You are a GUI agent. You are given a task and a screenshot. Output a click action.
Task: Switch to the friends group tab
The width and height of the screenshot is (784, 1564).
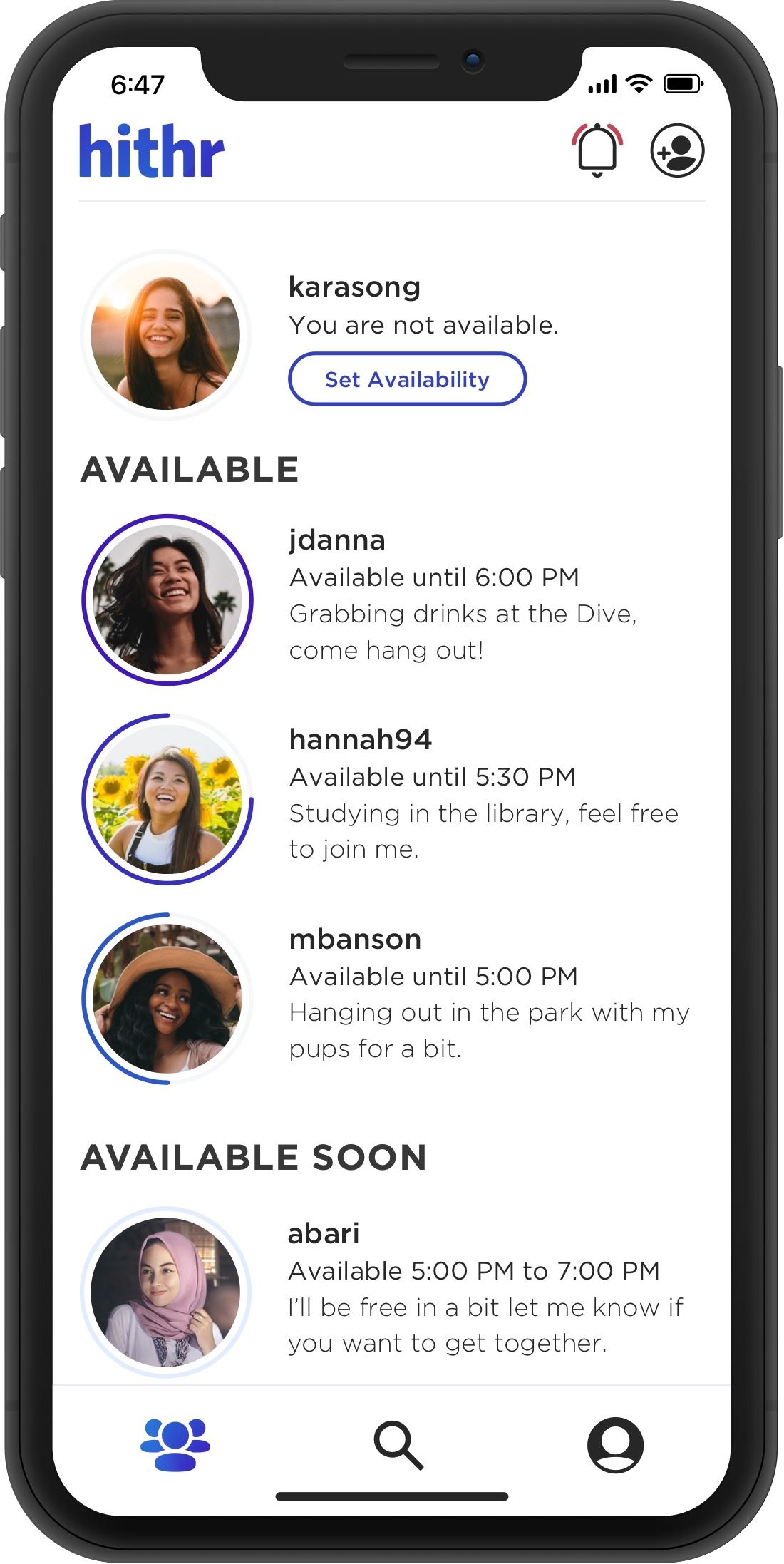(x=175, y=1444)
